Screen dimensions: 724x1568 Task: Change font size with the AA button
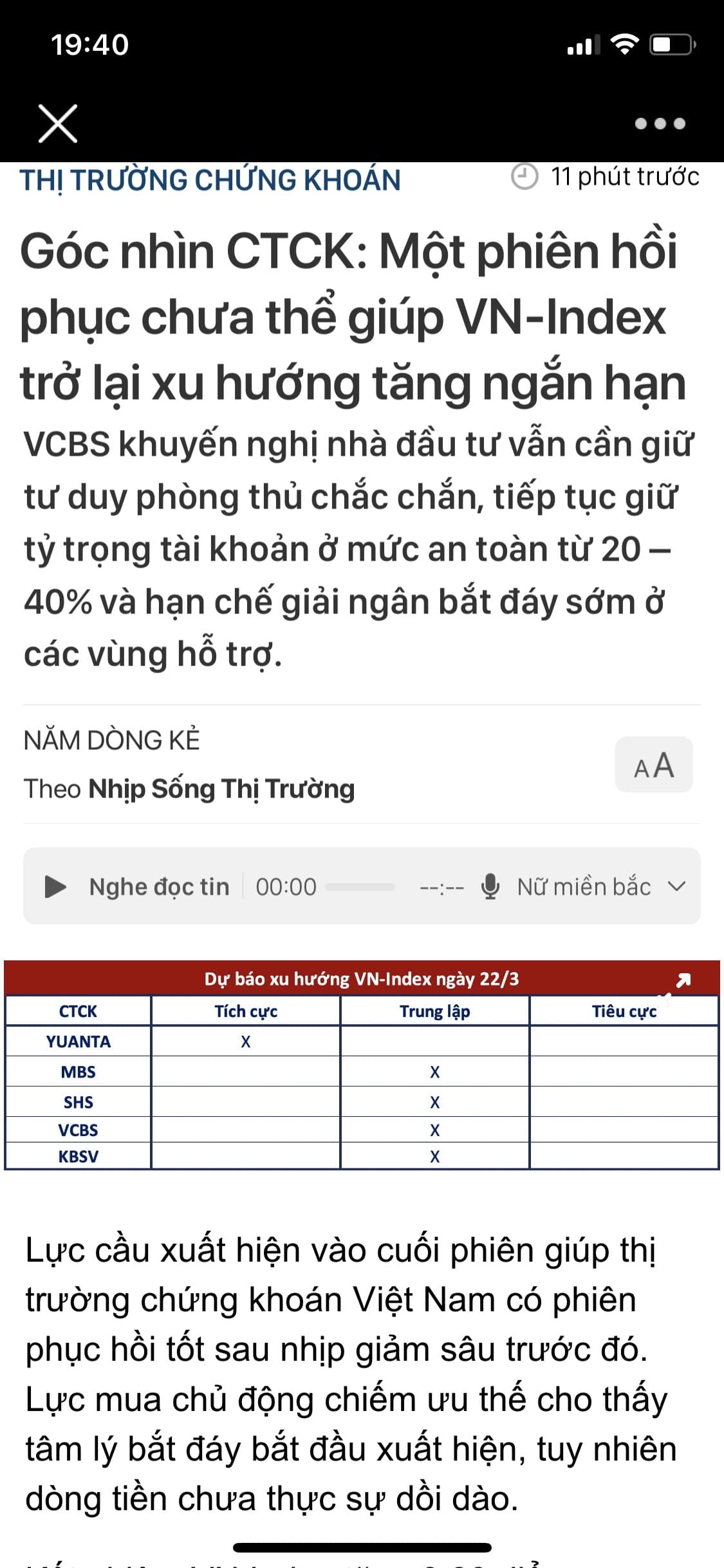pos(653,765)
